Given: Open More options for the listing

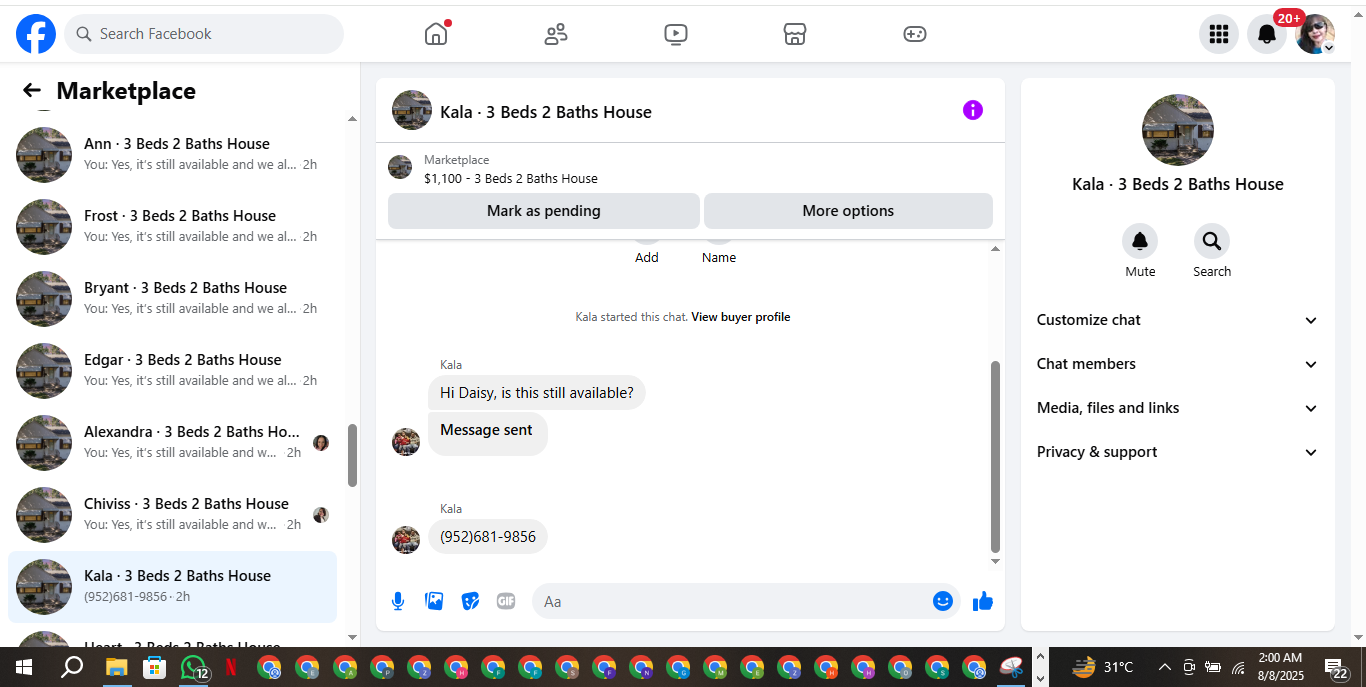Looking at the screenshot, I should [848, 211].
